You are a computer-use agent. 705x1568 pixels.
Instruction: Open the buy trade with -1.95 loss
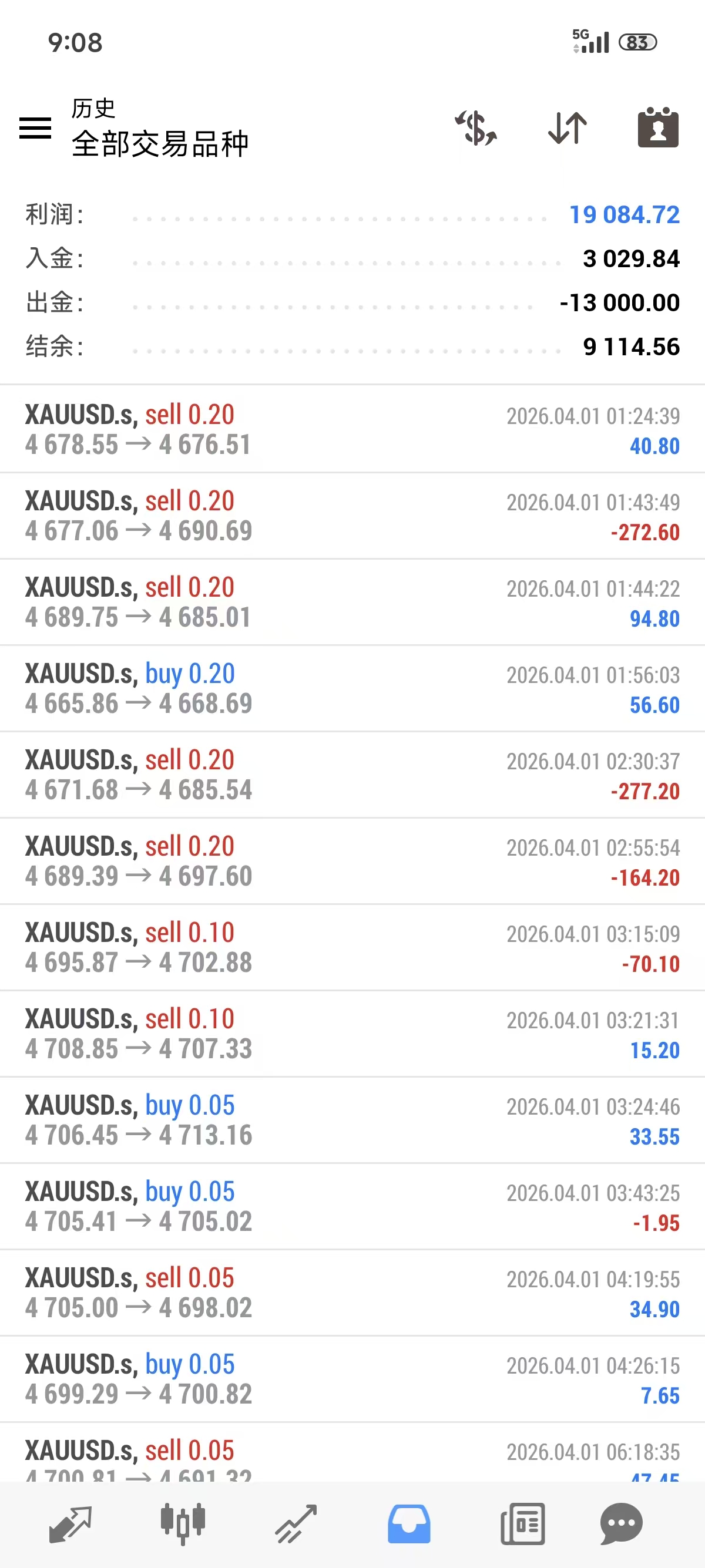(352, 1207)
